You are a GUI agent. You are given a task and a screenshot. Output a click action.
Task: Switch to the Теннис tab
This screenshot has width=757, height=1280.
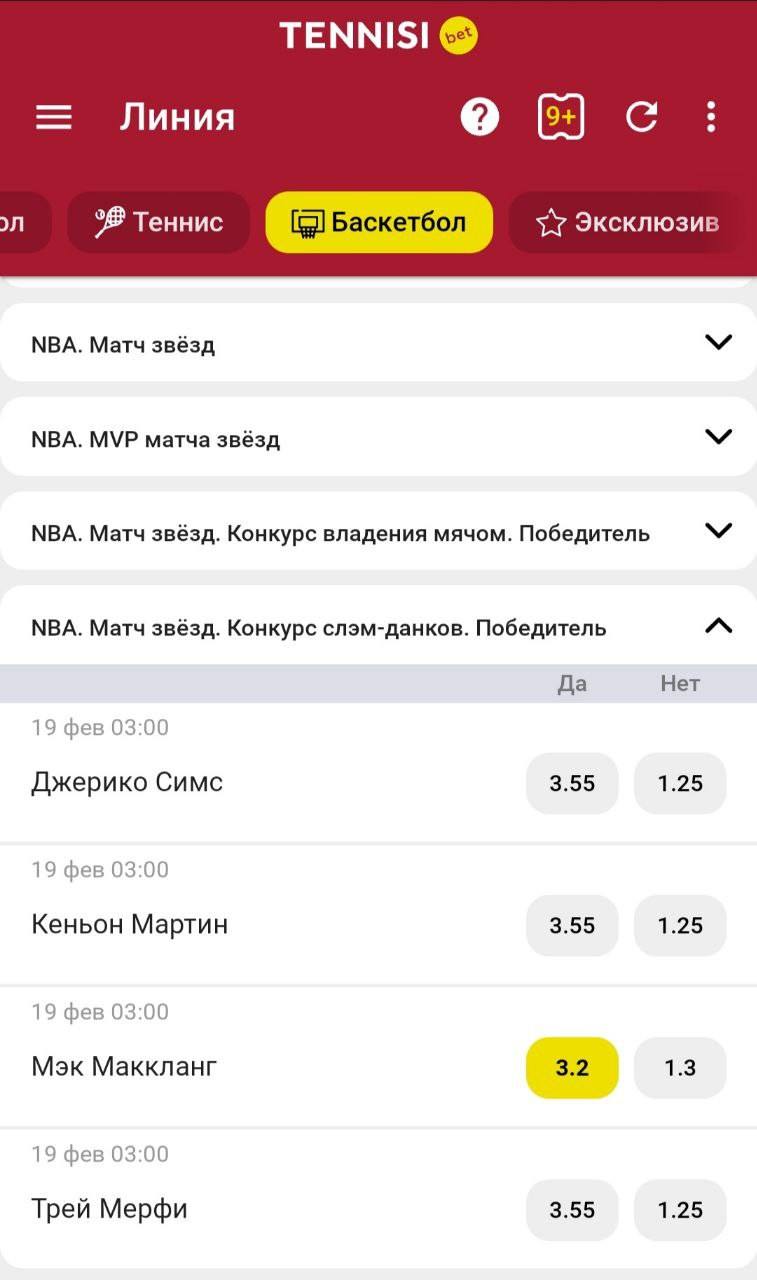[158, 222]
